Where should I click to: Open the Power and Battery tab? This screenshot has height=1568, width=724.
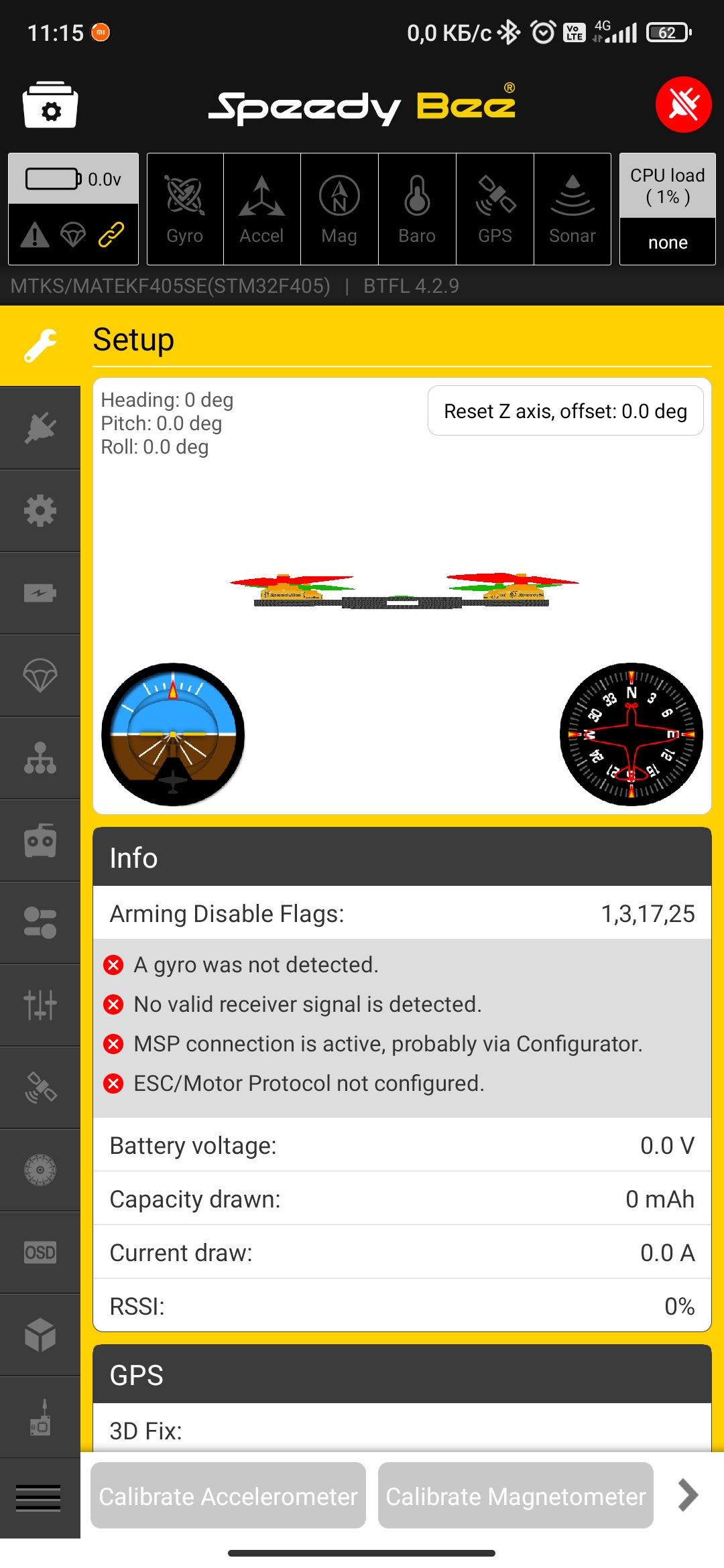(x=40, y=593)
